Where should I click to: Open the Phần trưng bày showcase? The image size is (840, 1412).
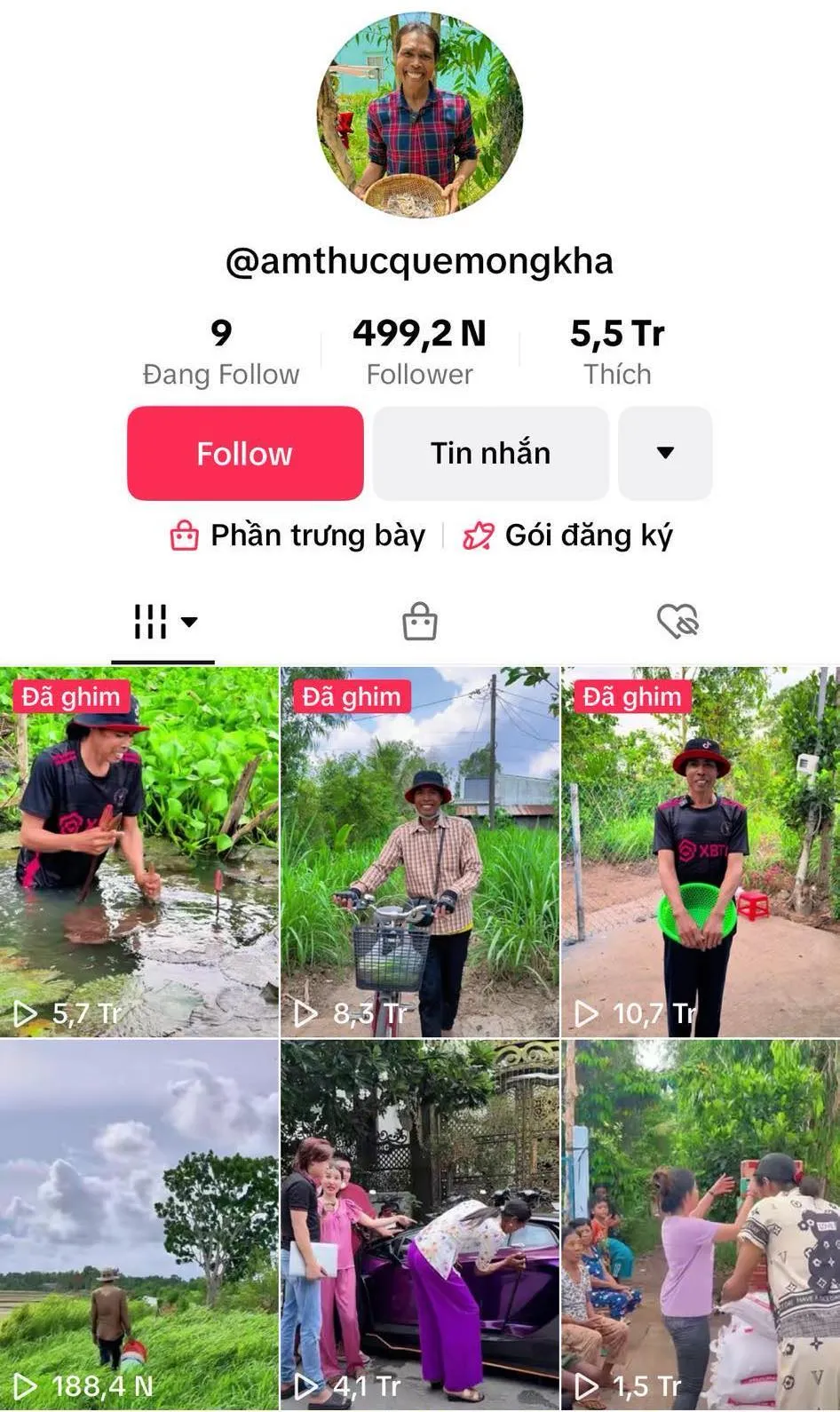pos(298,535)
